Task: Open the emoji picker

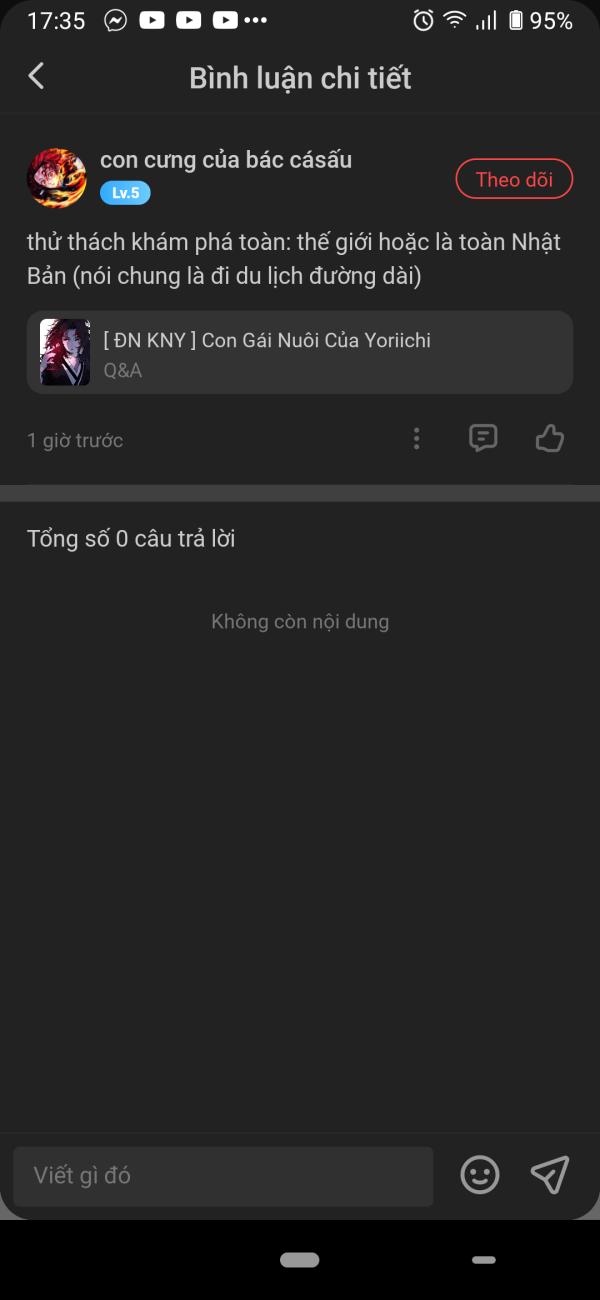Action: tap(480, 1174)
